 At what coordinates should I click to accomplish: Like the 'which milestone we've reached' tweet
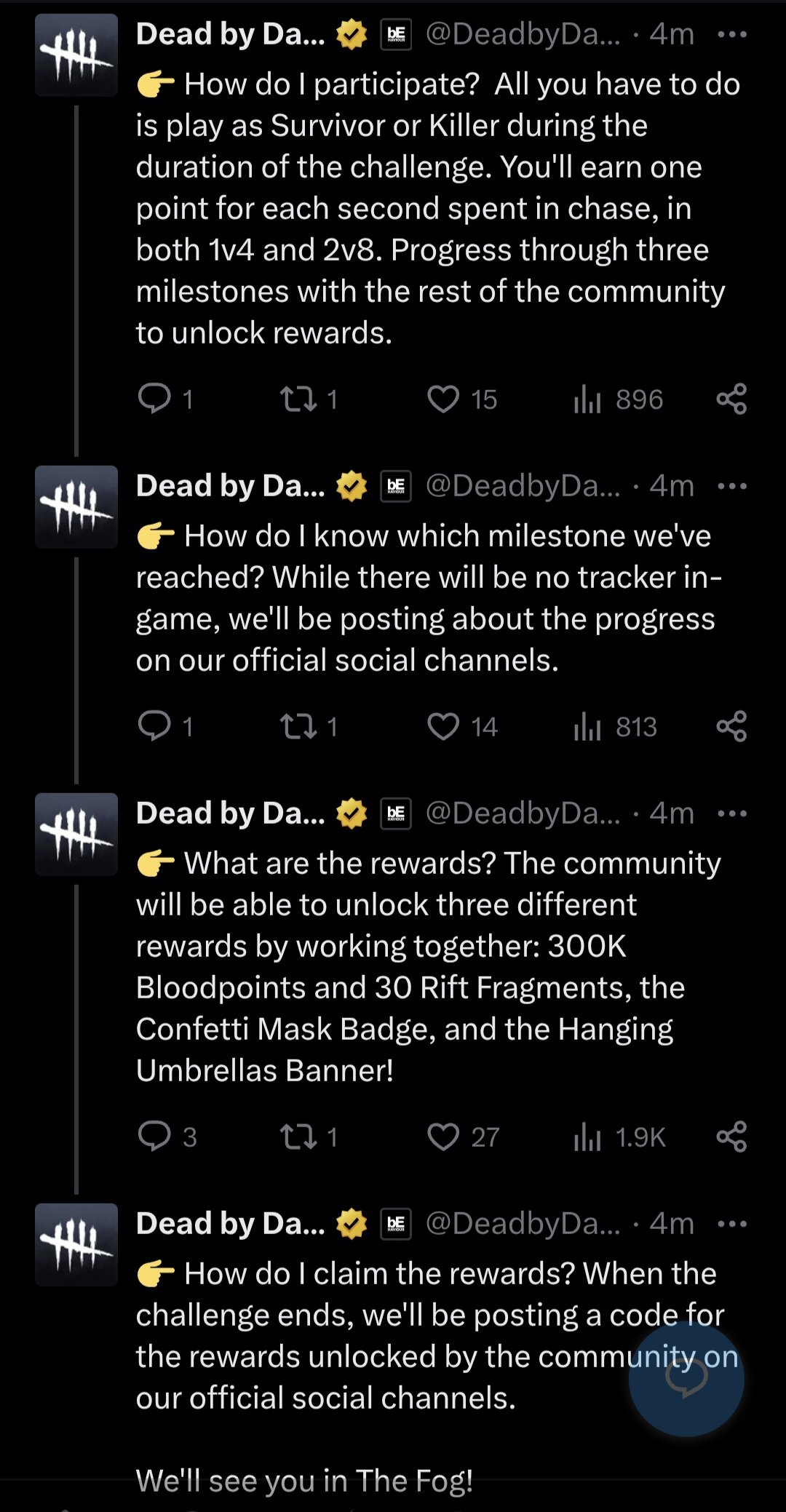443,726
